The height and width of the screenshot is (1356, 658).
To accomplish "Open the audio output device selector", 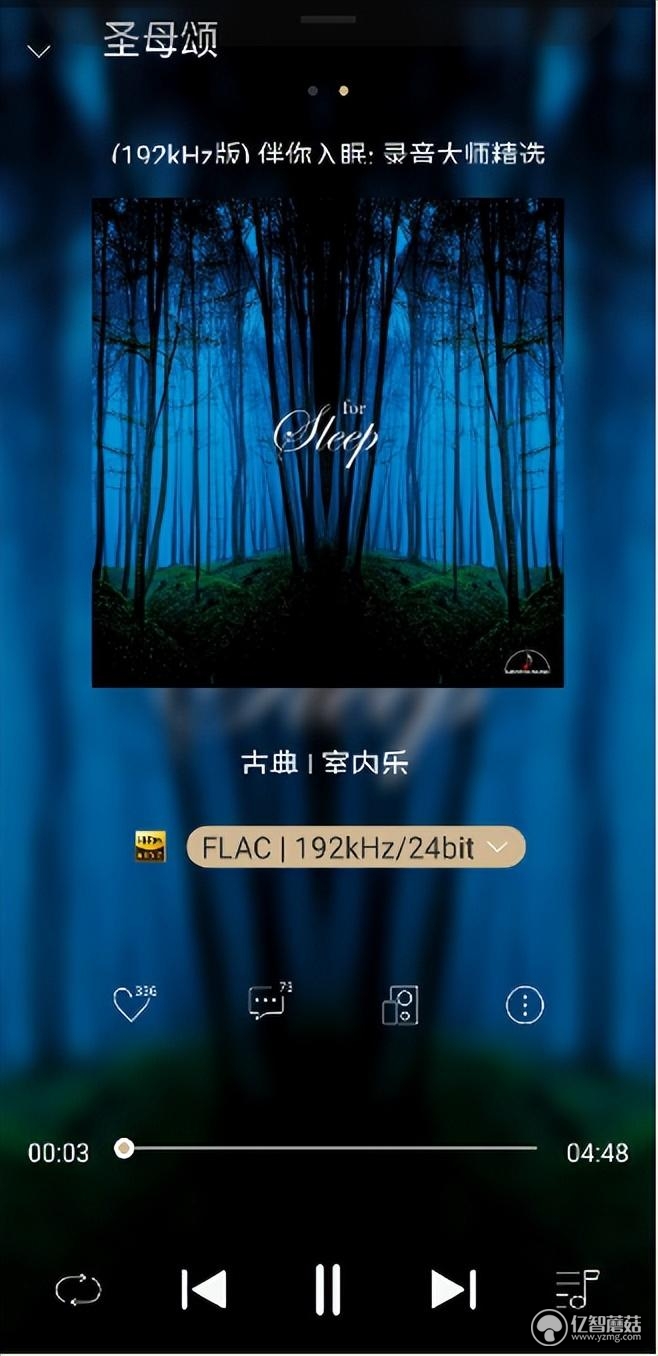I will click(x=400, y=1005).
